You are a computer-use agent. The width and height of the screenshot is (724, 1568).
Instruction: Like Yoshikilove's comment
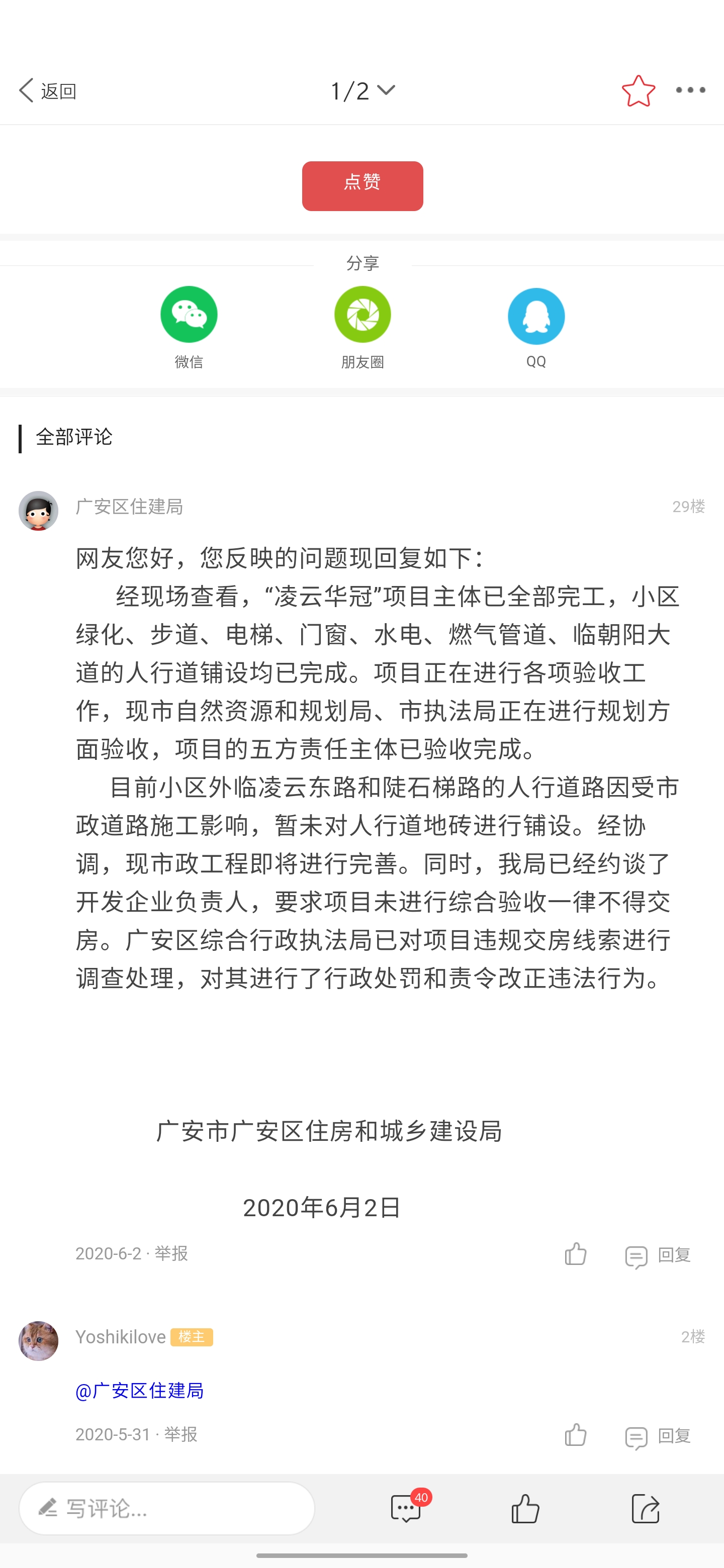click(575, 1435)
